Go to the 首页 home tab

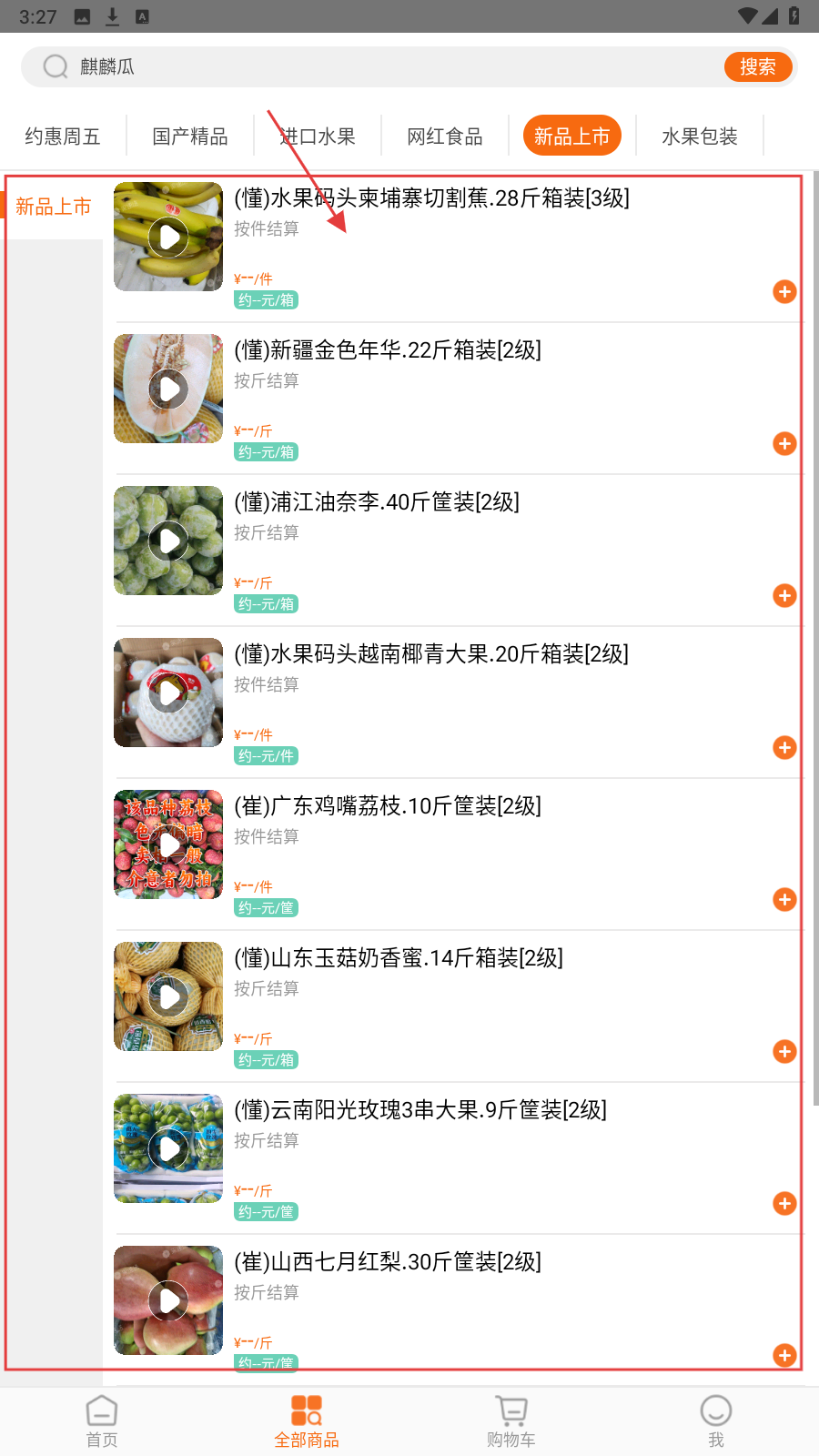click(102, 1421)
